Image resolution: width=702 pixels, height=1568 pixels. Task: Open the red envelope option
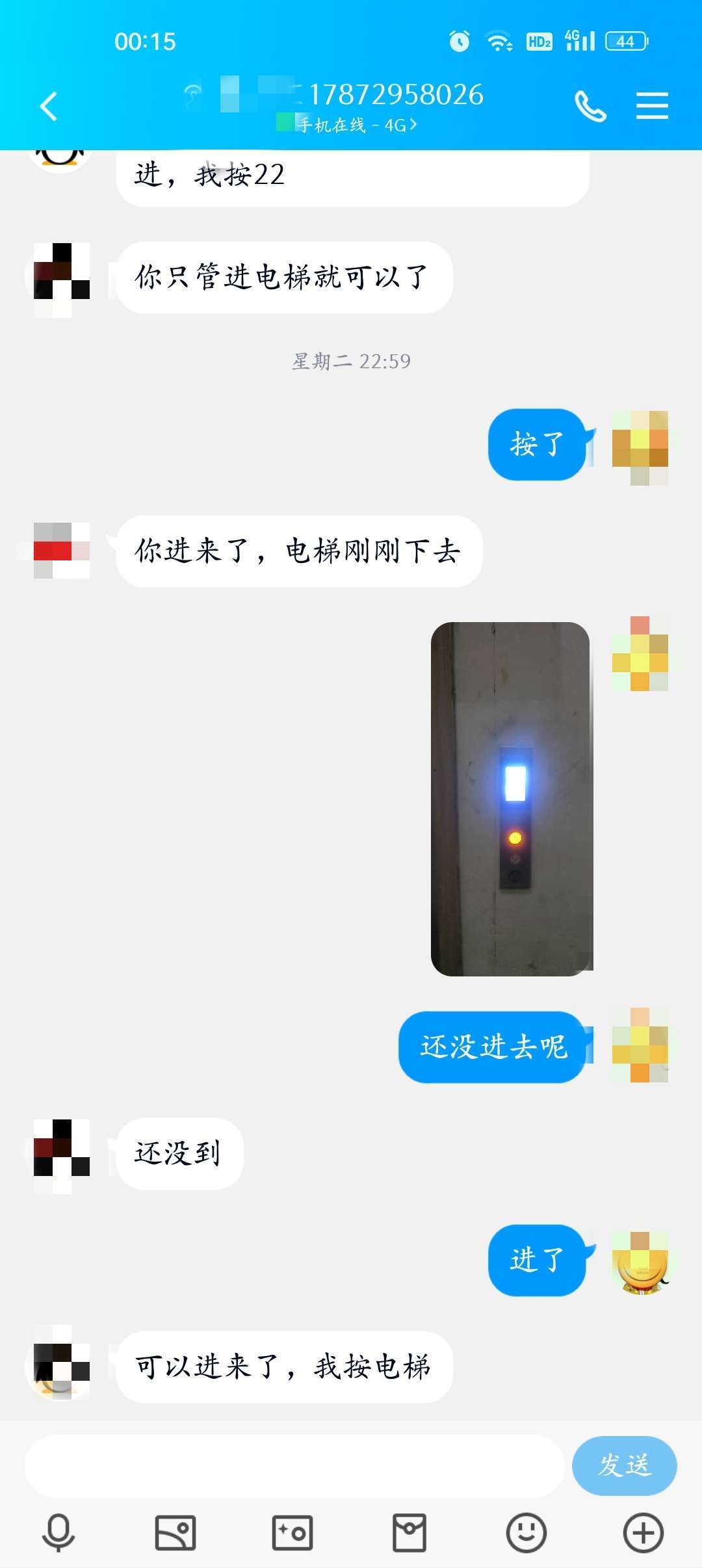[x=409, y=1532]
